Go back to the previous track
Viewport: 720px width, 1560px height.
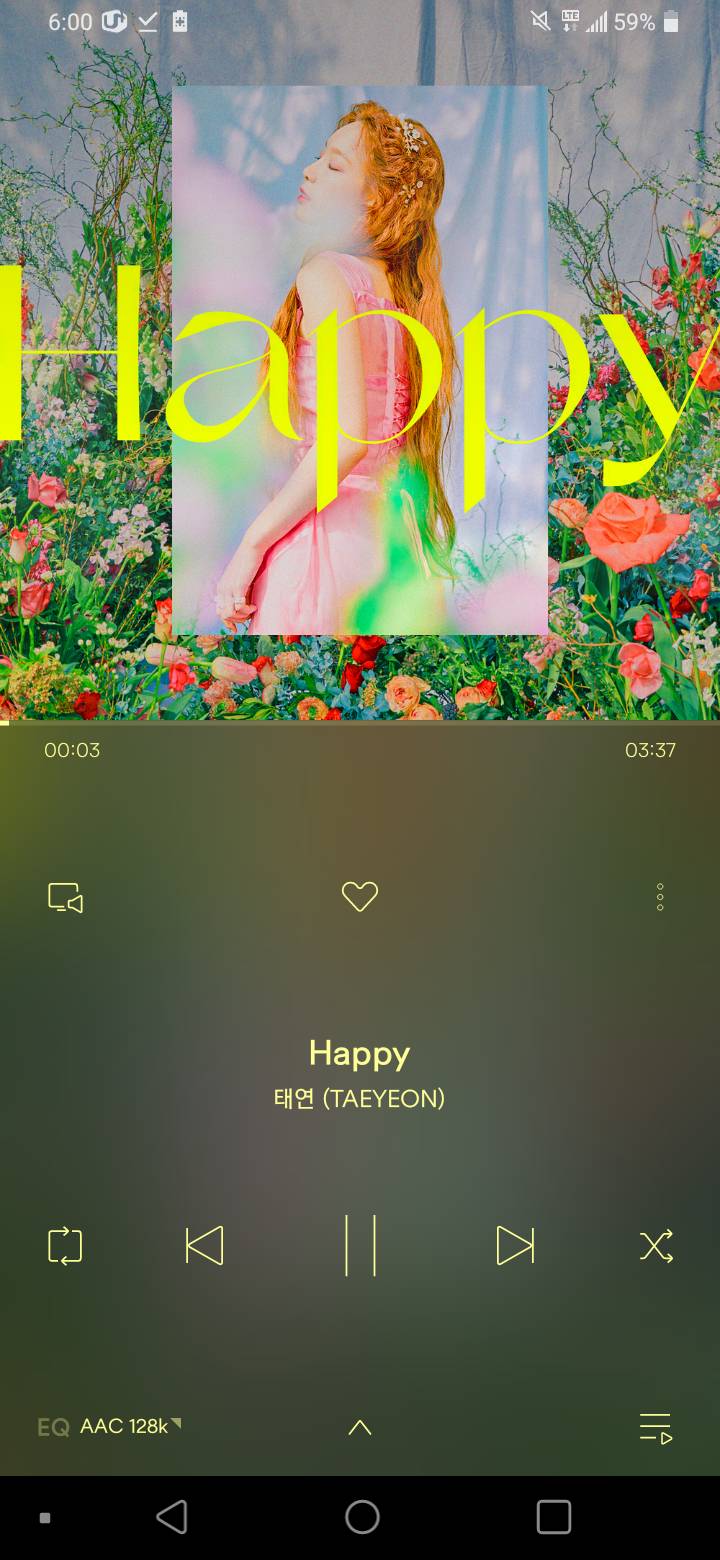(x=205, y=1246)
